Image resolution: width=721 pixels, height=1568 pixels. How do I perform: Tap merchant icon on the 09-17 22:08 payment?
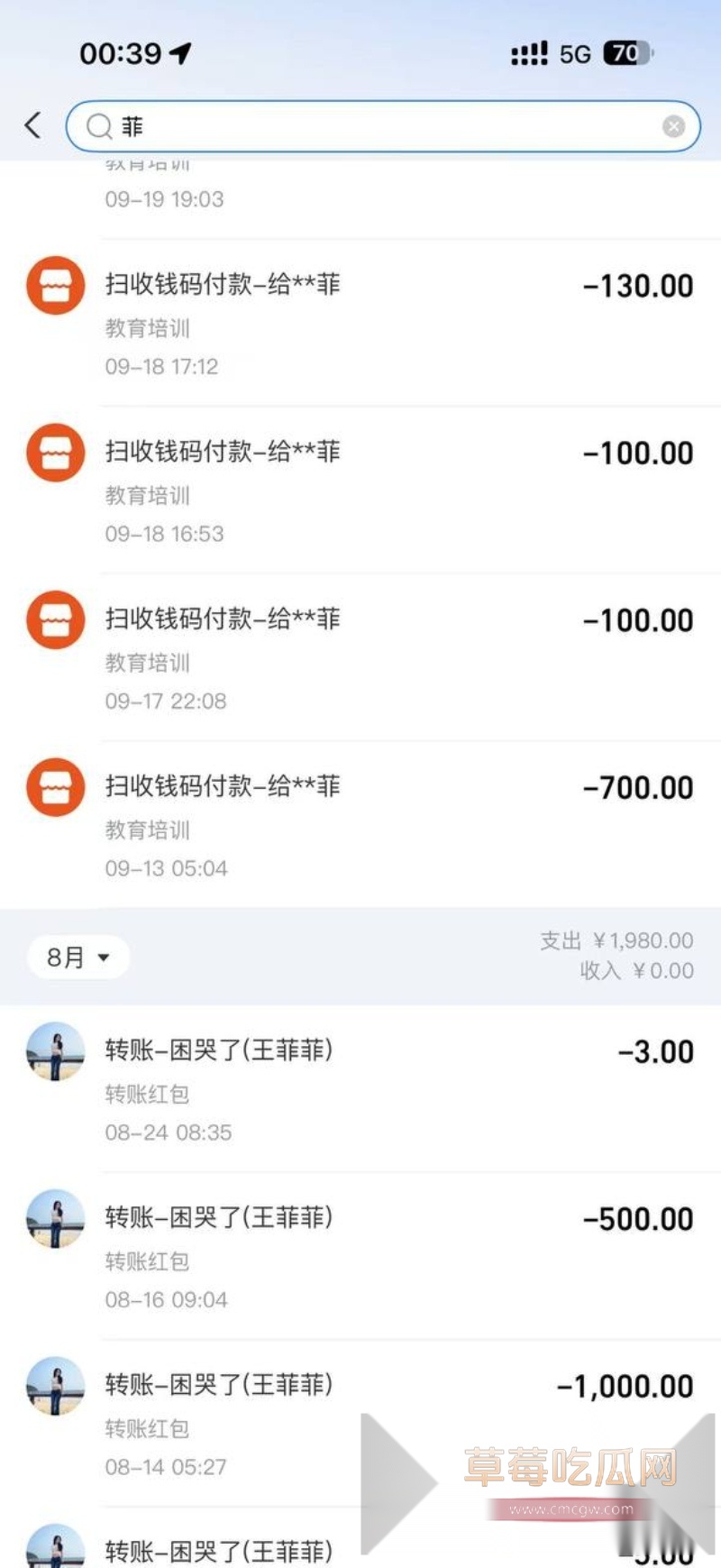(54, 619)
